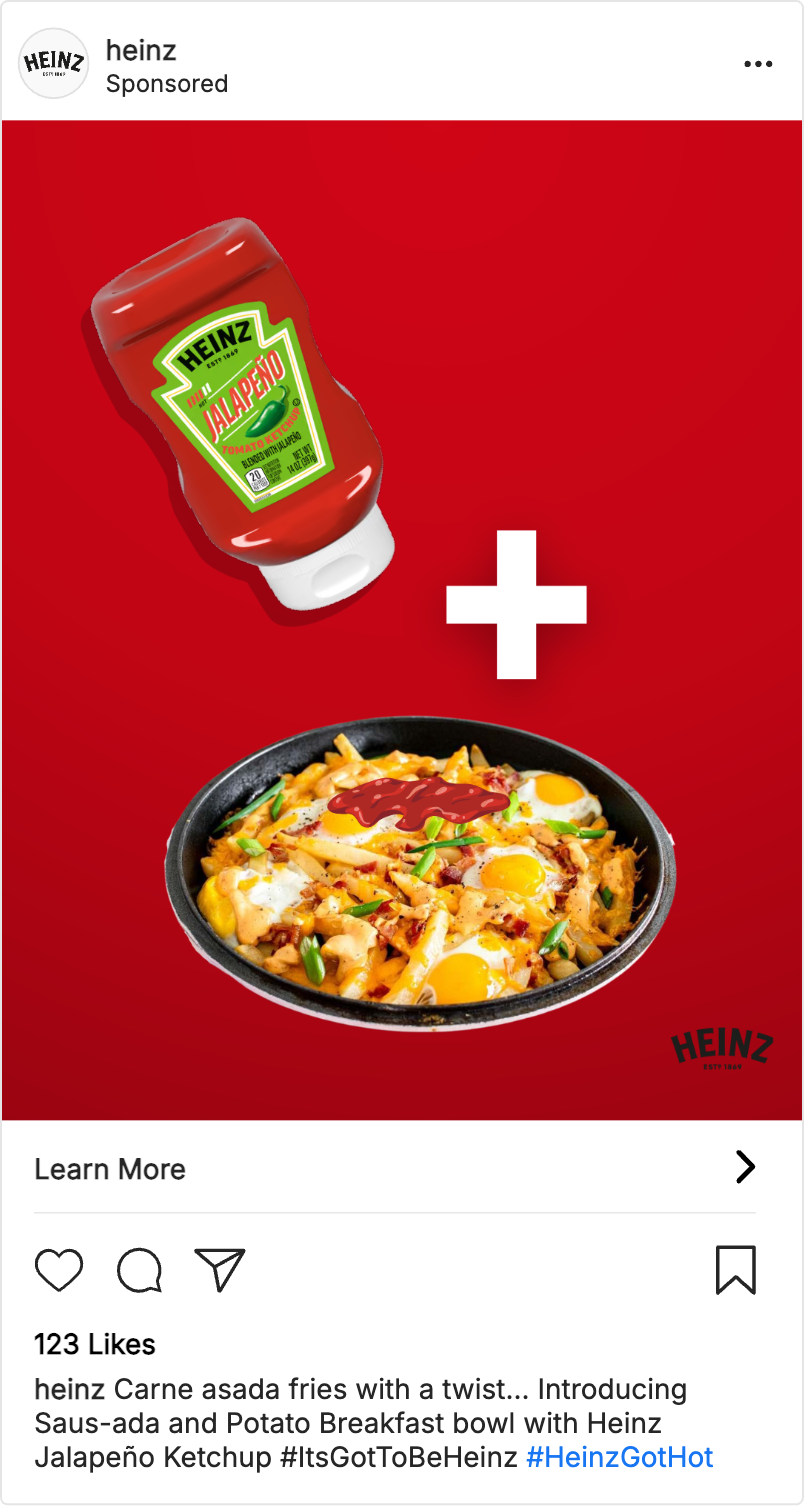Open the three-dot overflow menu
Screen dimensions: 804x1506
pyautogui.click(x=758, y=64)
